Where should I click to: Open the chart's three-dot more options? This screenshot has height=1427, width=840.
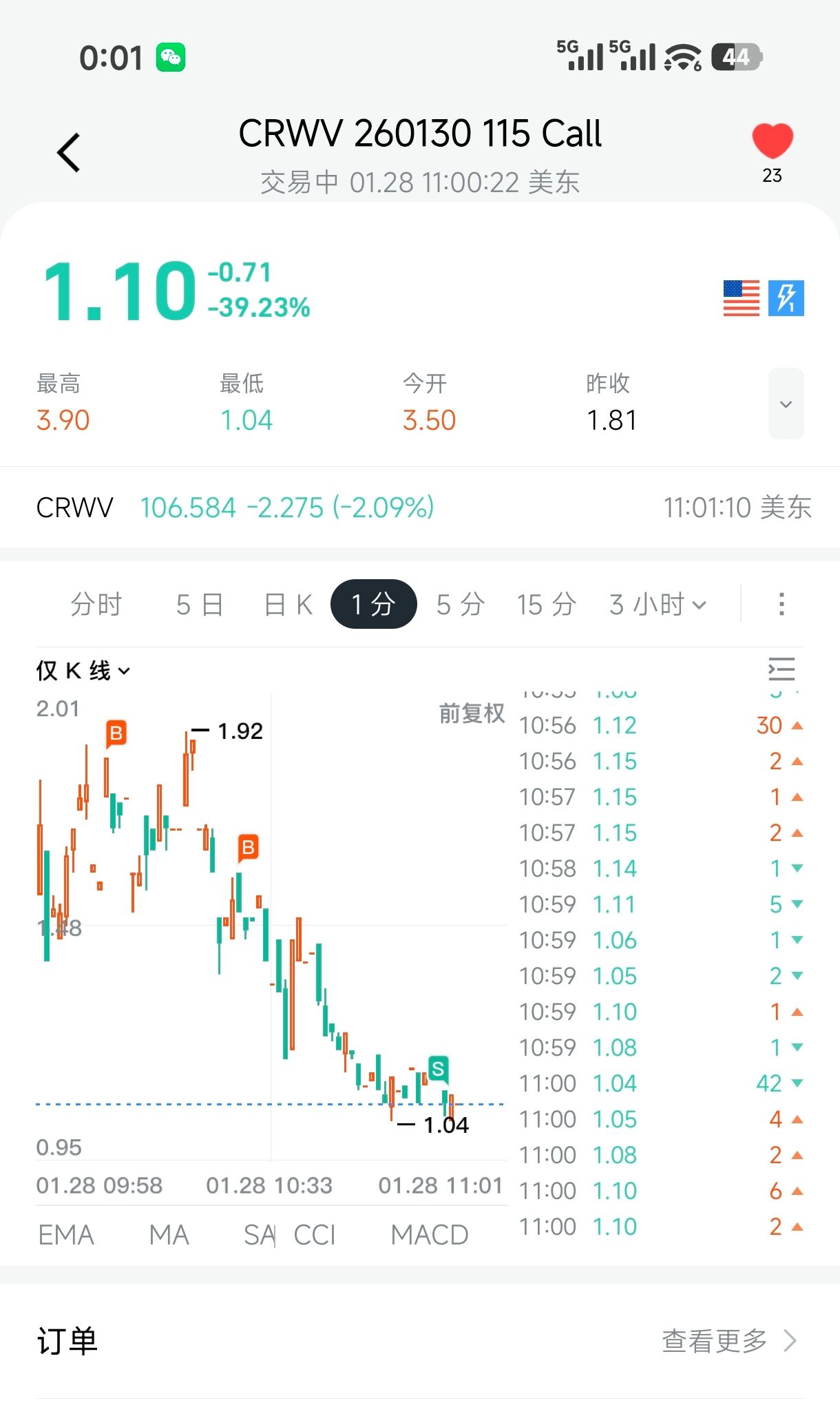tap(781, 605)
